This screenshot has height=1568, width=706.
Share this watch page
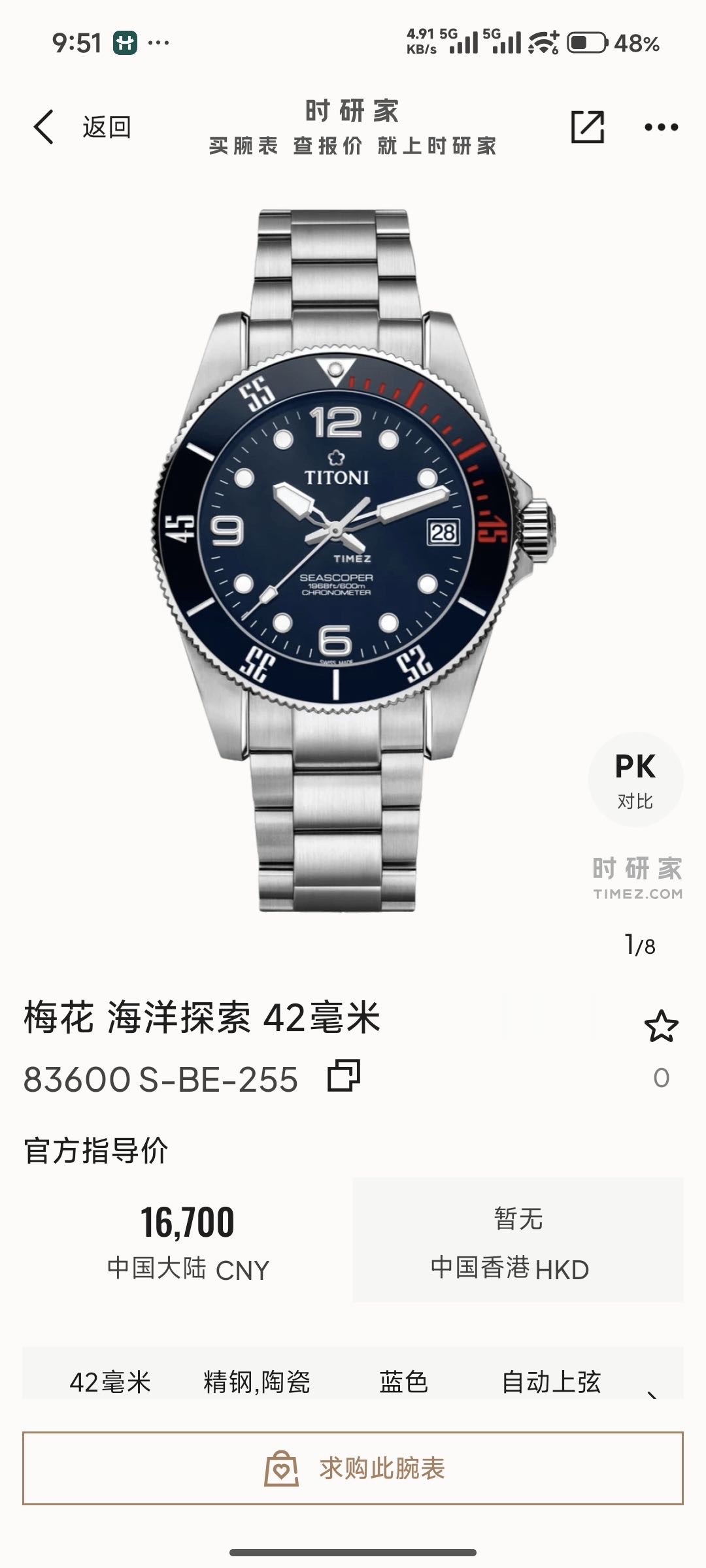pos(587,127)
